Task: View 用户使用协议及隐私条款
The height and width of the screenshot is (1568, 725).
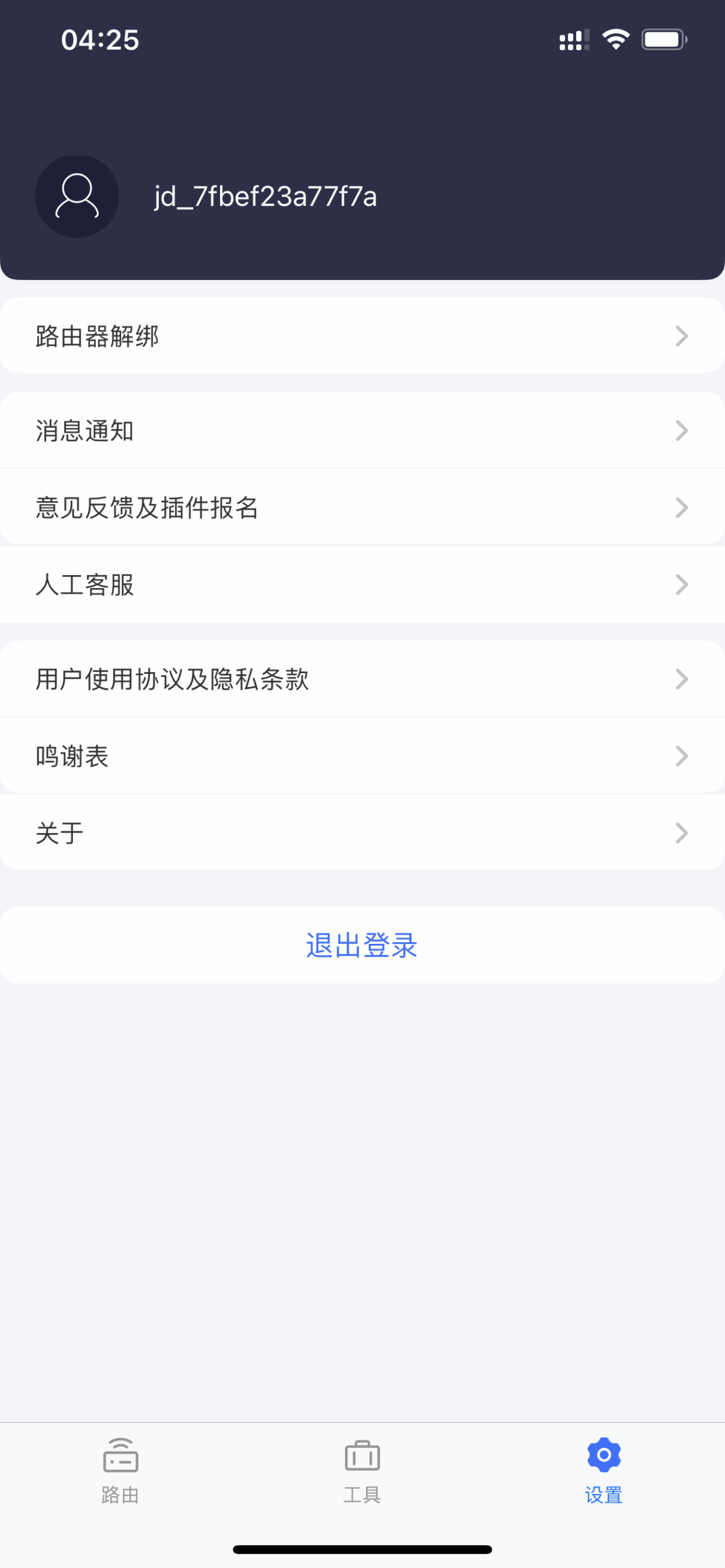Action: pos(362,679)
